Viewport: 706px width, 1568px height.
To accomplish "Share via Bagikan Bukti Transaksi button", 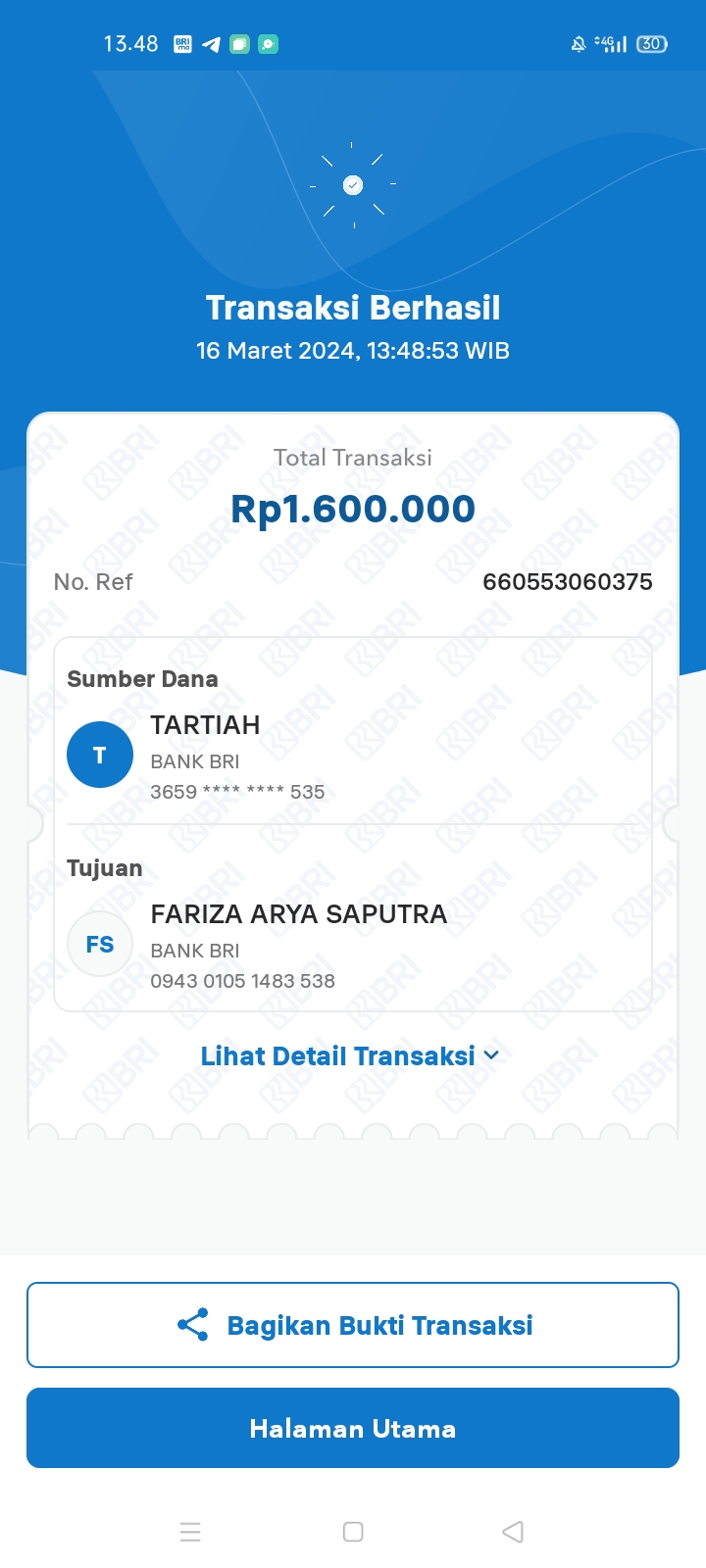I will 353,1325.
